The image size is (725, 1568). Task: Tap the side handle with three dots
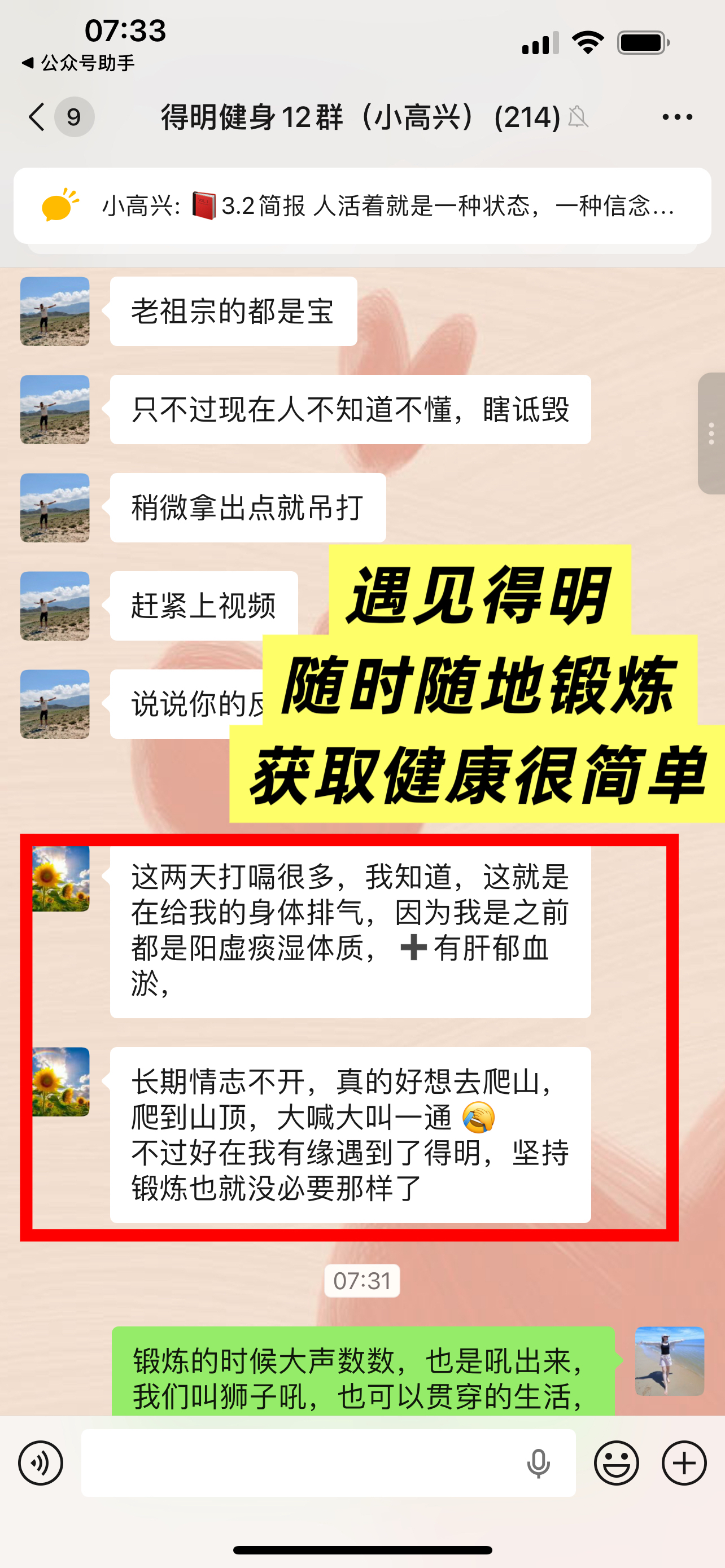coord(711,433)
